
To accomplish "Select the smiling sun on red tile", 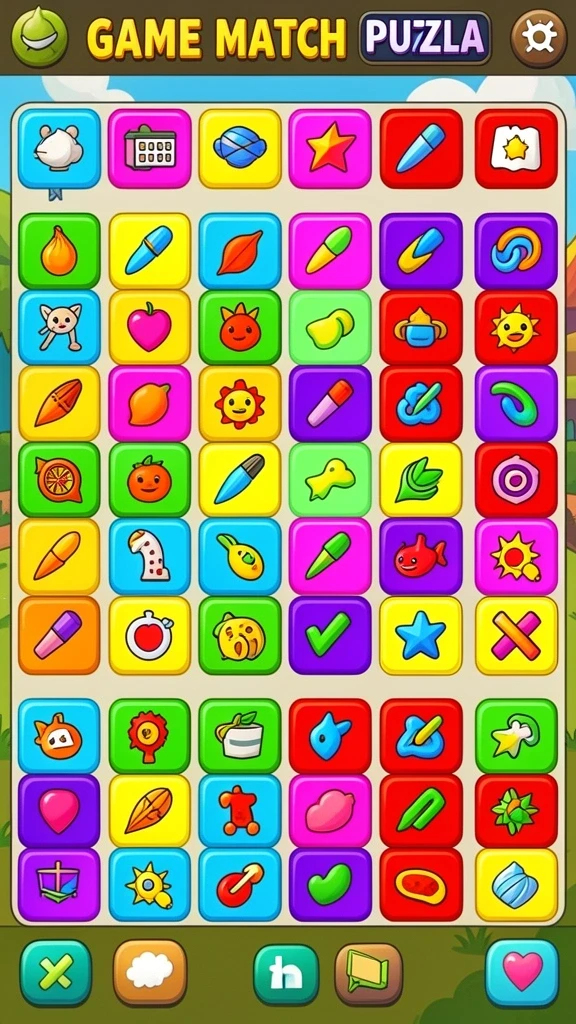I will point(516,328).
